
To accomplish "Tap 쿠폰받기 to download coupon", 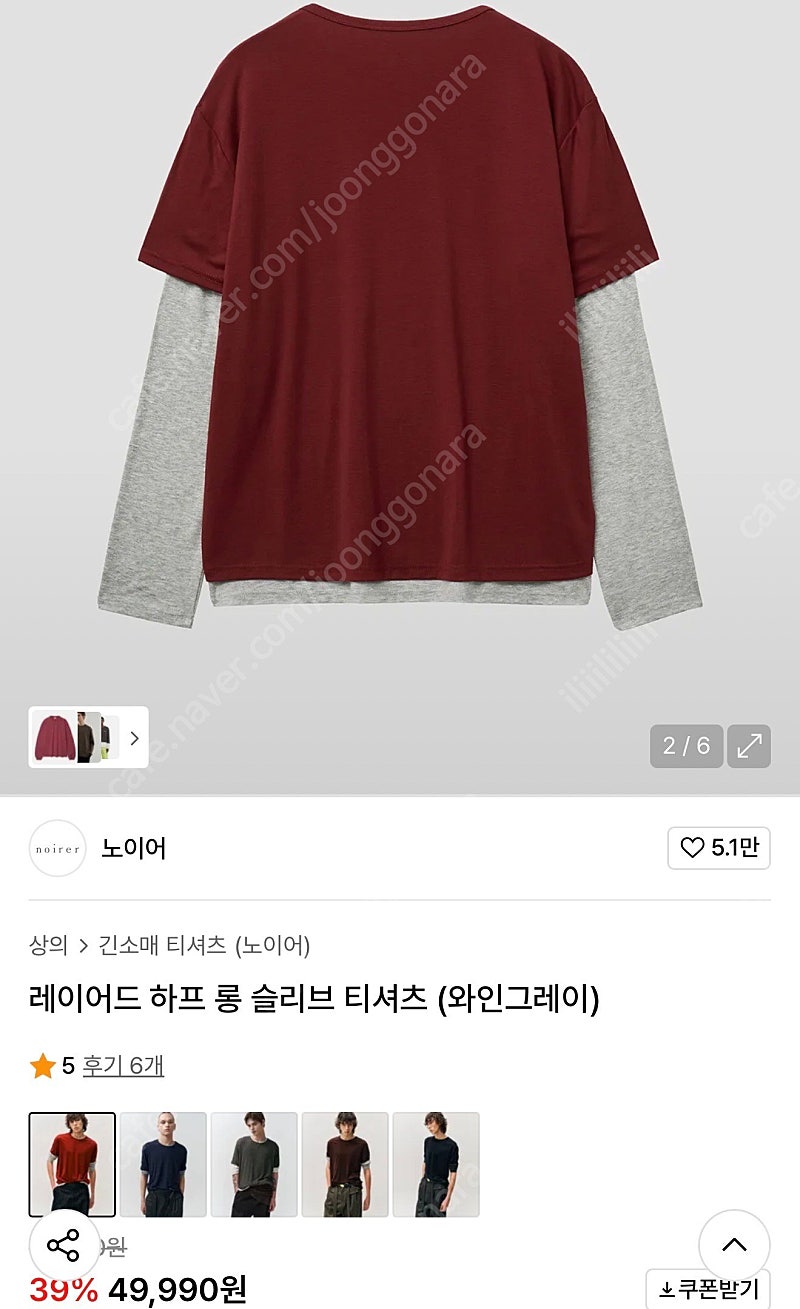I will [708, 1289].
